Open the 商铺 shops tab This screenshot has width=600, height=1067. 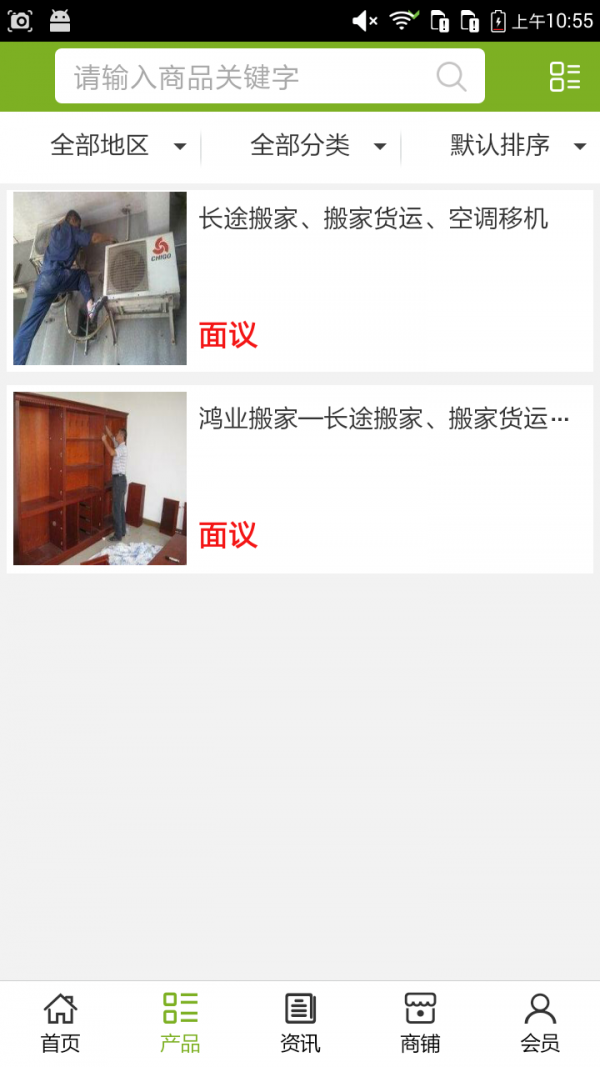420,1023
